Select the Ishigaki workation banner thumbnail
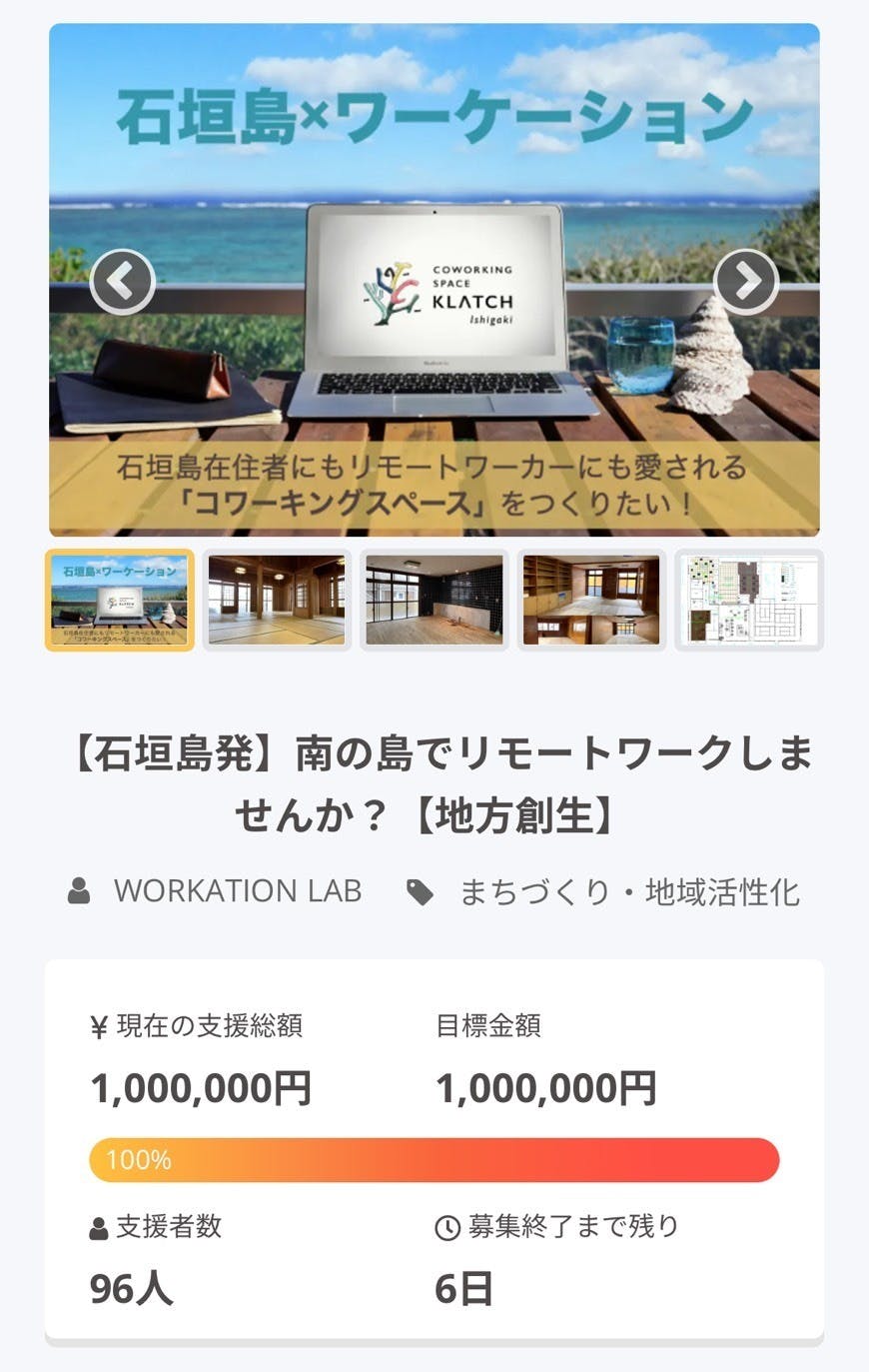Screen dimensions: 869x1372 point(120,600)
